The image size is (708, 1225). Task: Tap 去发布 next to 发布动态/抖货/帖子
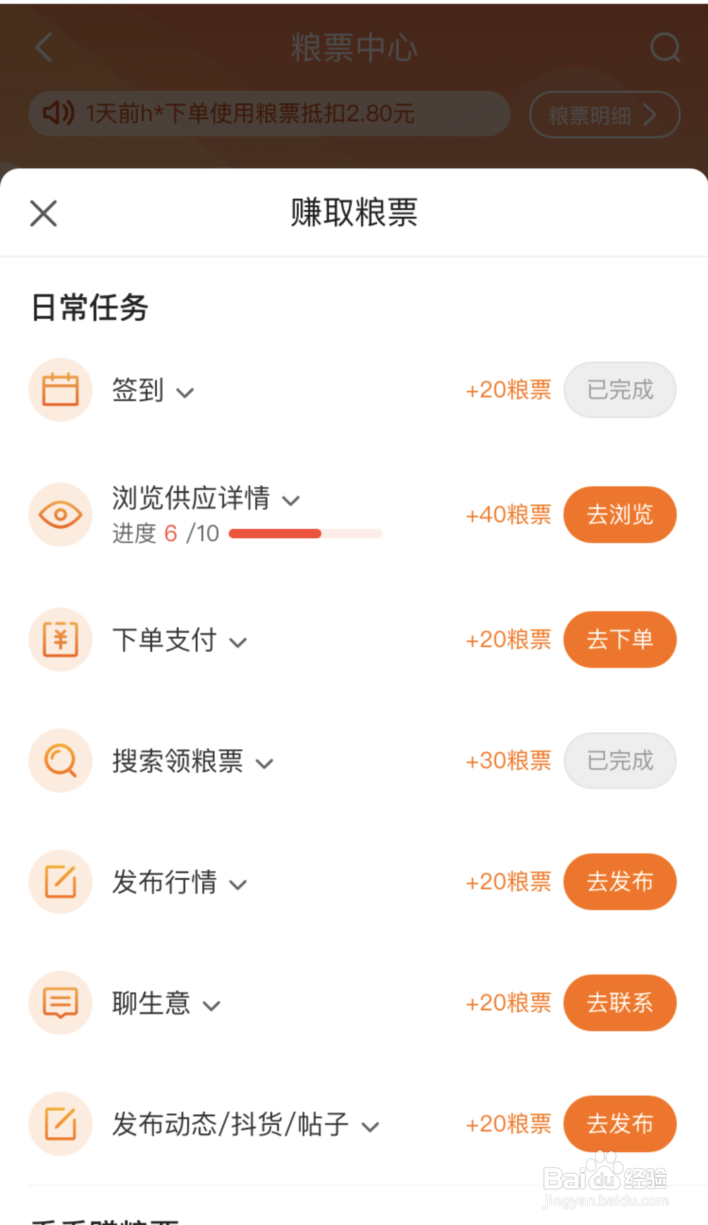click(x=620, y=1124)
